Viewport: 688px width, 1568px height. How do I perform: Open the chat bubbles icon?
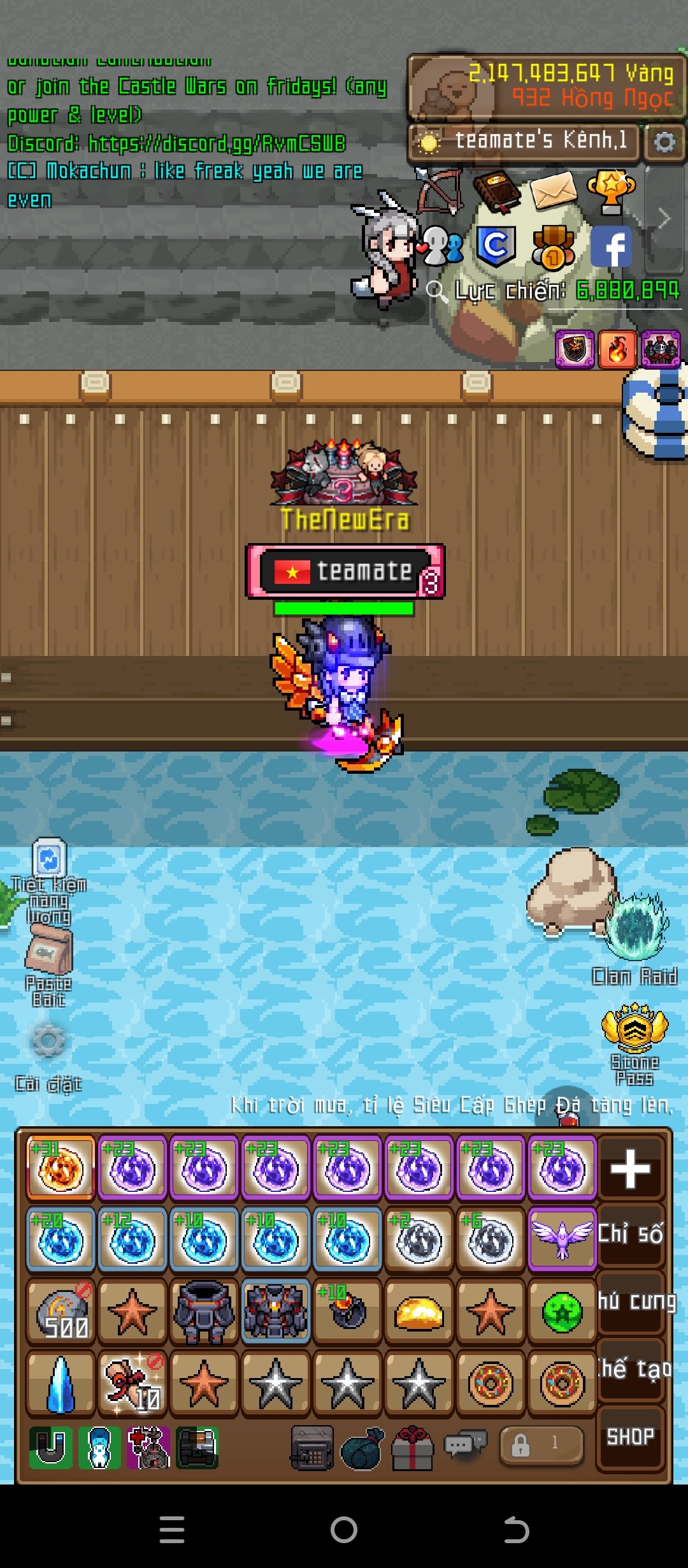465,1444
